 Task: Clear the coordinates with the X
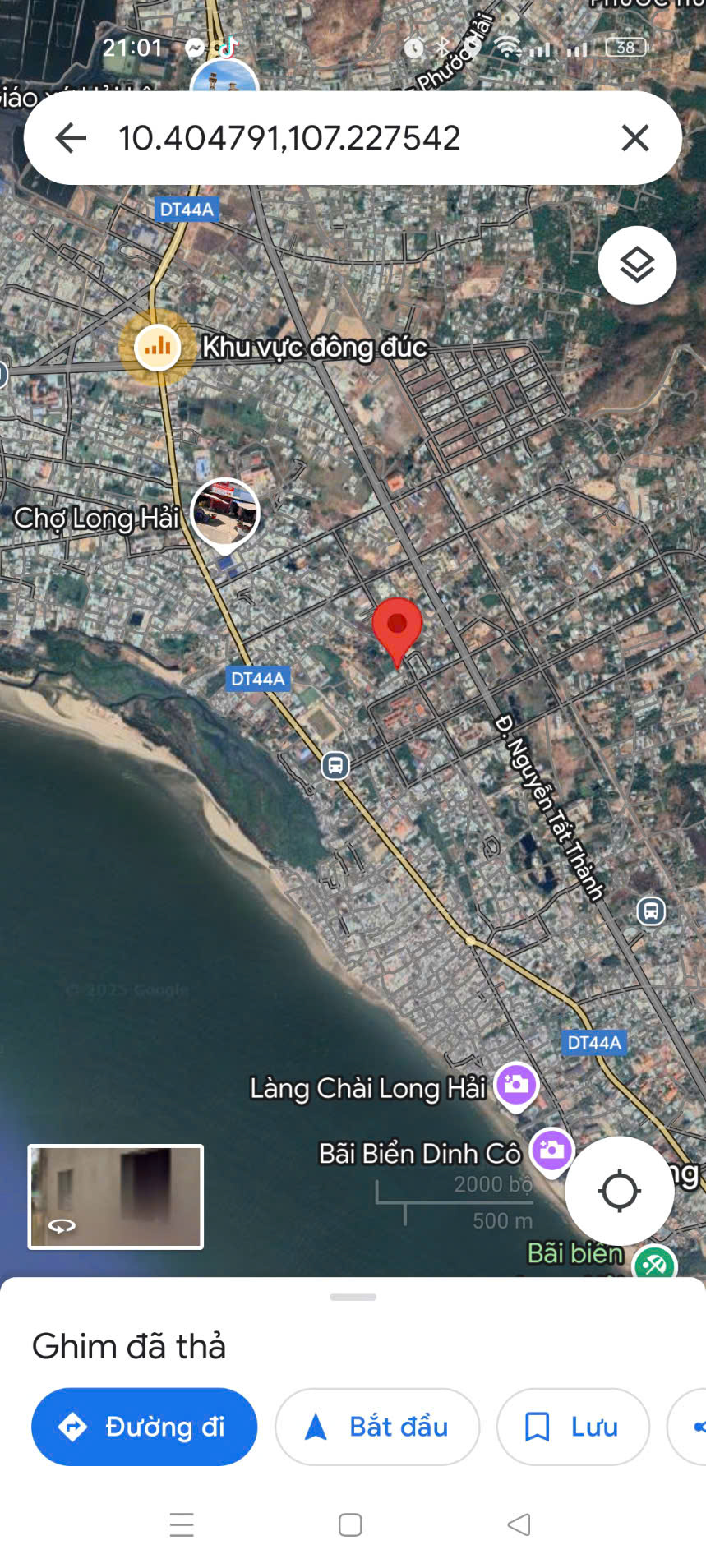[635, 138]
